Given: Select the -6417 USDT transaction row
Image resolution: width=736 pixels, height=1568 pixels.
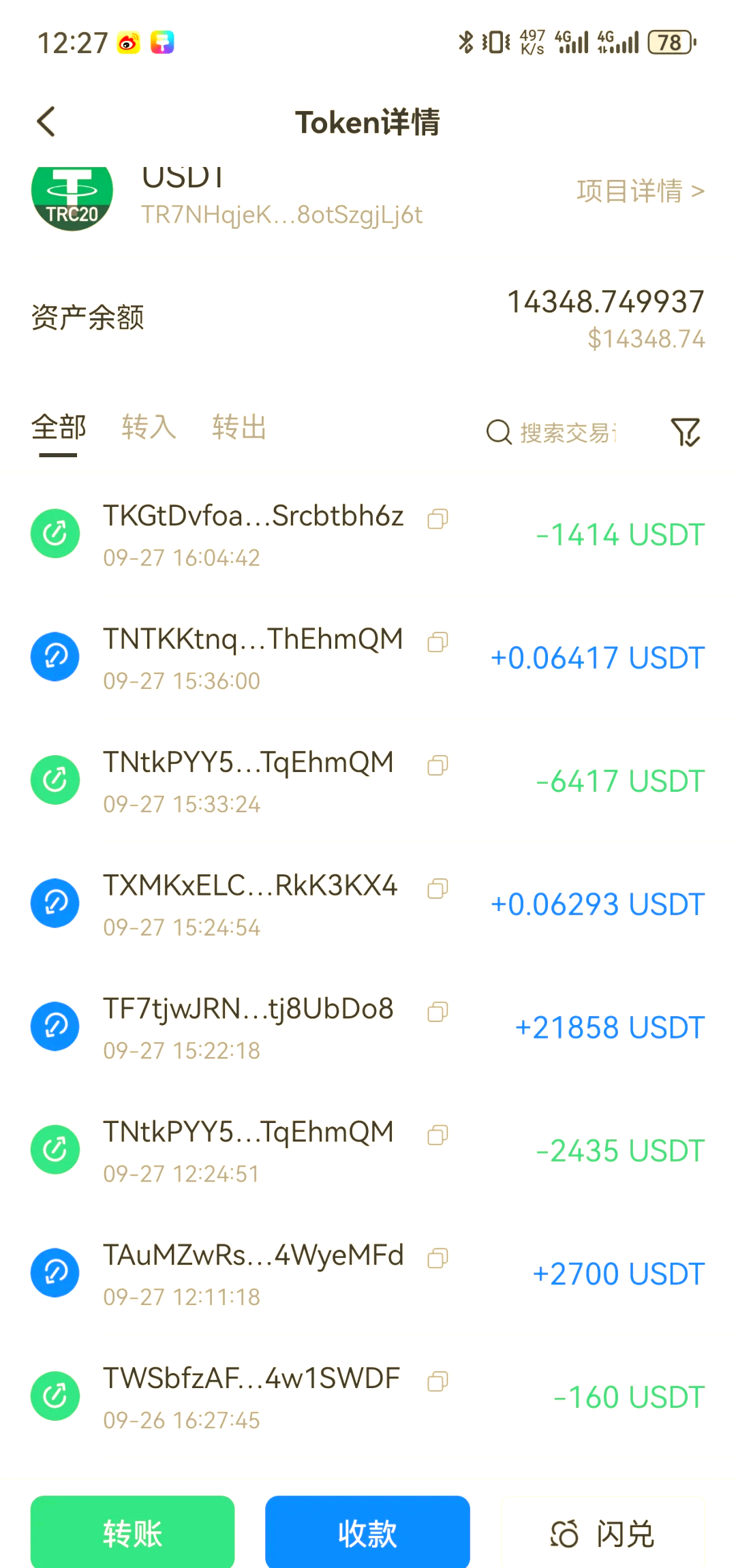Looking at the screenshot, I should coord(368,780).
